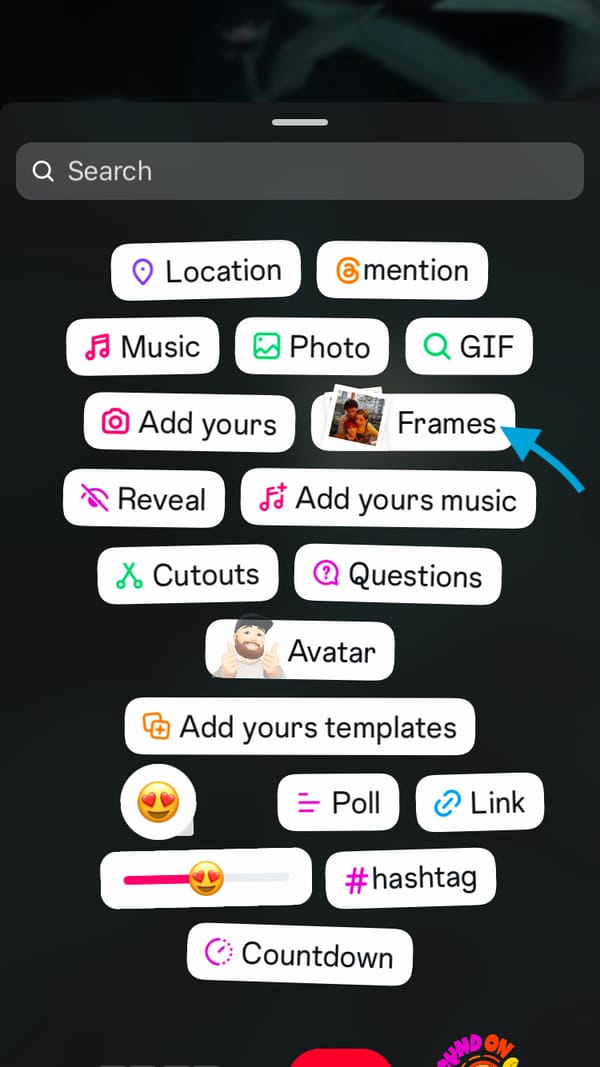Choose the Add yours music sticker
This screenshot has height=1067, width=600.
(388, 498)
